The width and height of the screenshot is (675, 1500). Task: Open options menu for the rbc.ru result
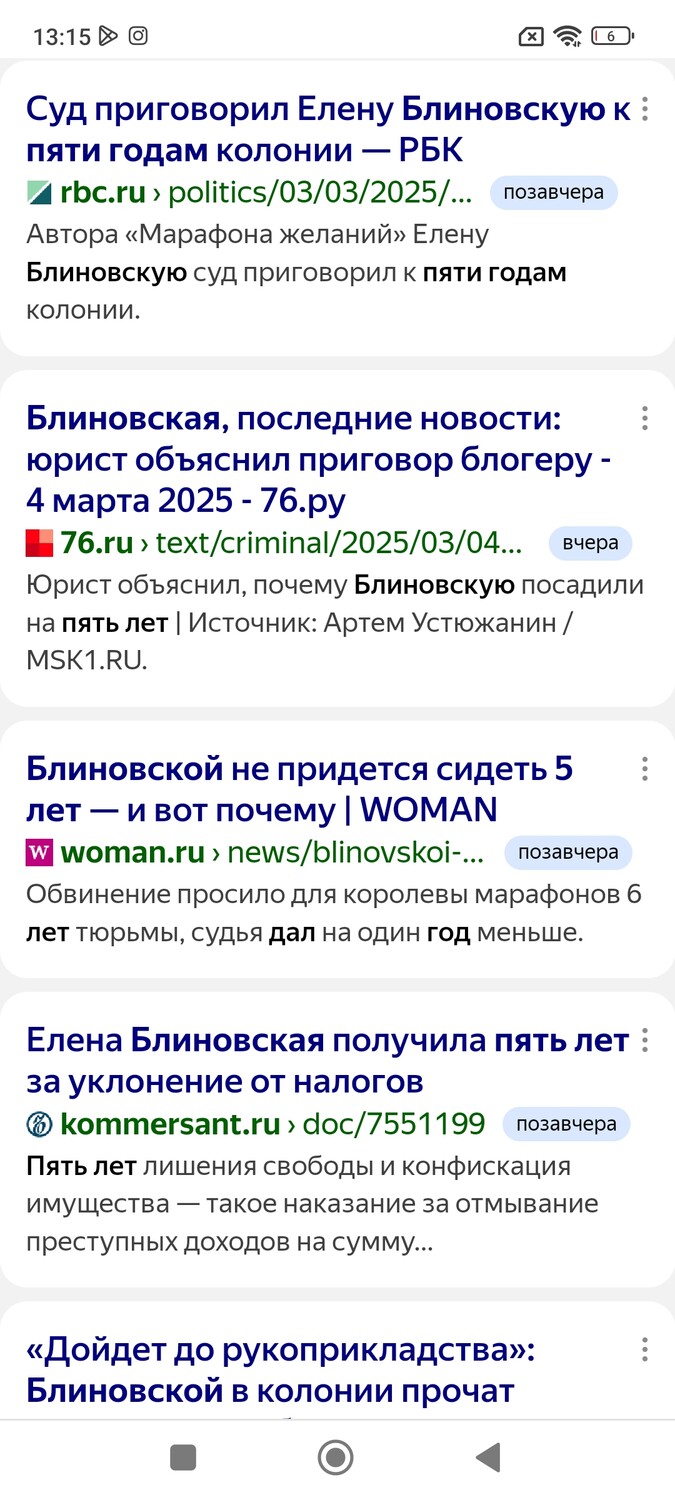645,108
